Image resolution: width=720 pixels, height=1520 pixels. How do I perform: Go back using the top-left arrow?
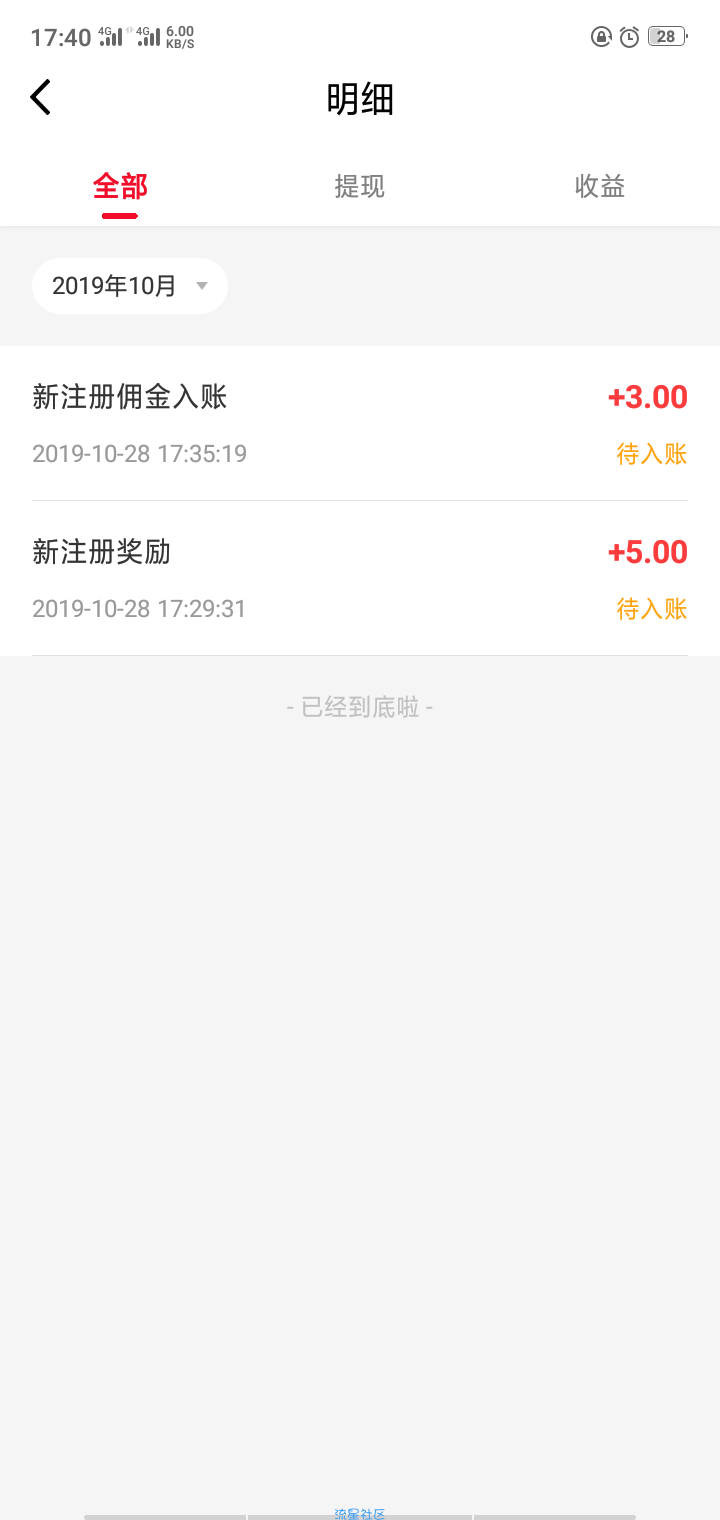(40, 98)
